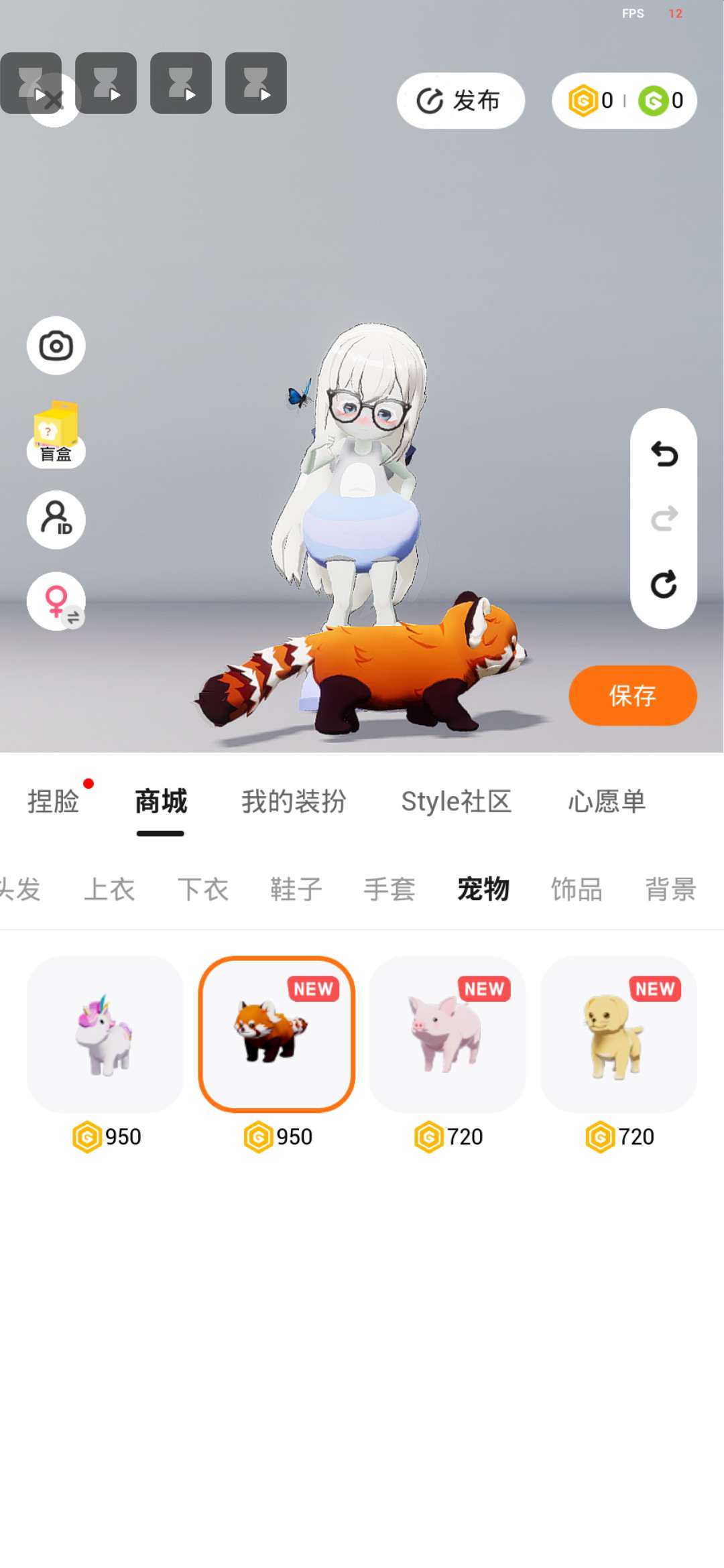Open the avatar ID icon

(x=56, y=519)
